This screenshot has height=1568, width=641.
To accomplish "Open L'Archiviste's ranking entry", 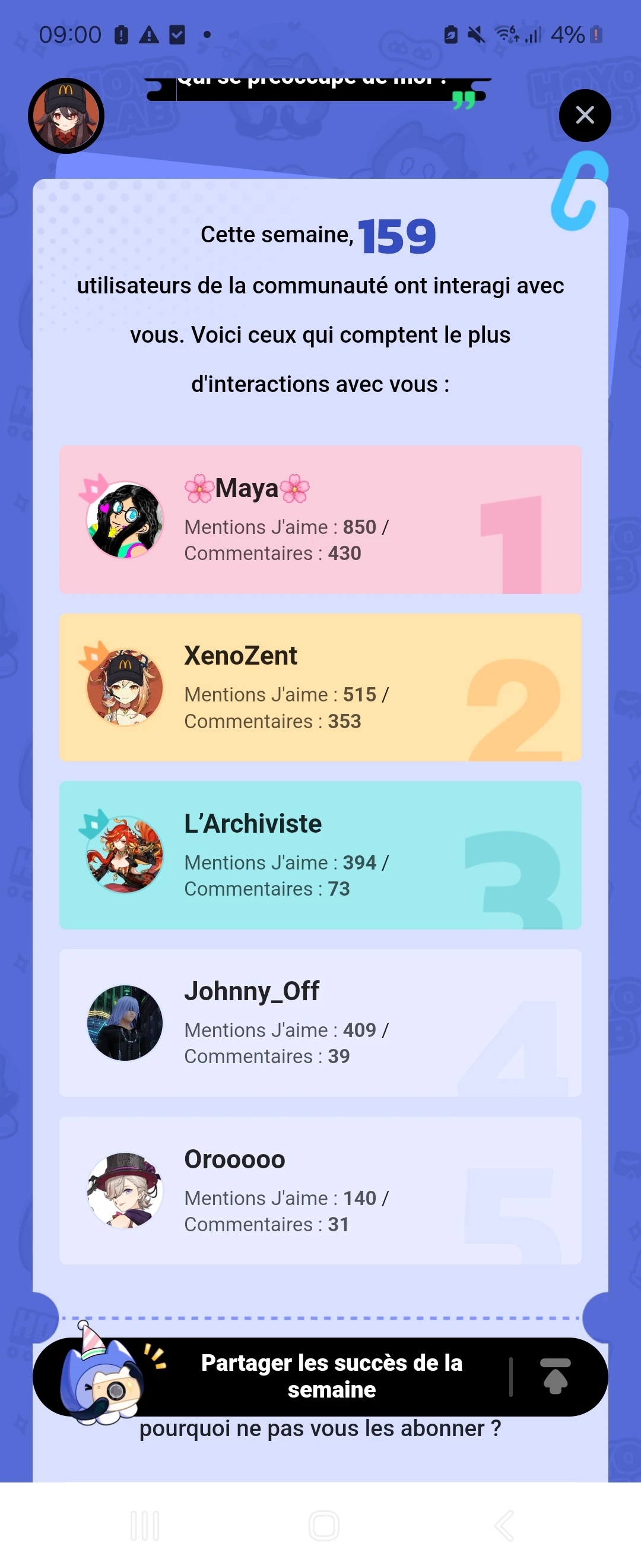I will 320,855.
